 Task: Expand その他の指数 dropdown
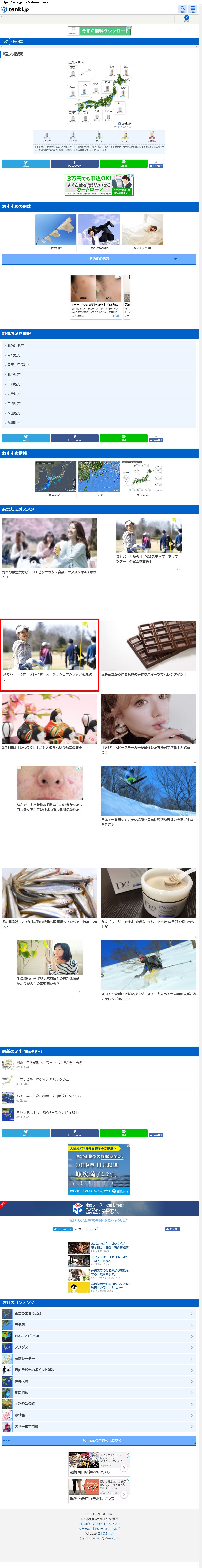pos(99,259)
